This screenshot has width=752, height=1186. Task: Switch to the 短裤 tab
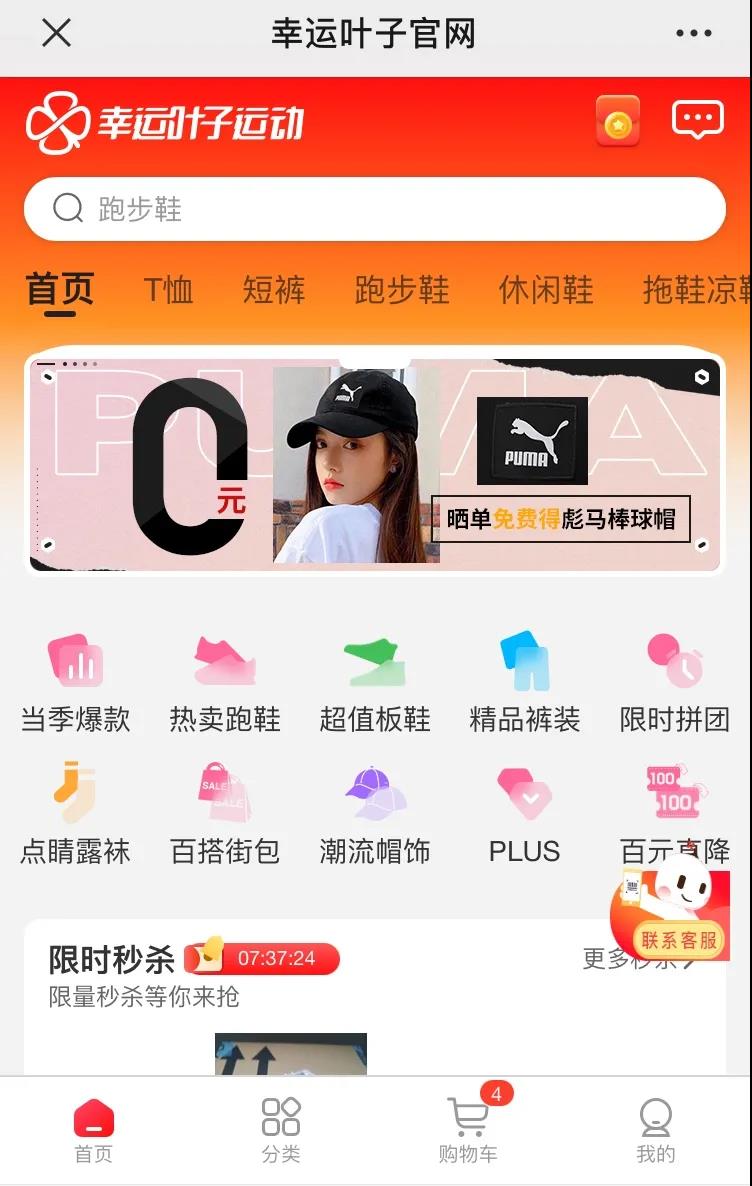(273, 290)
